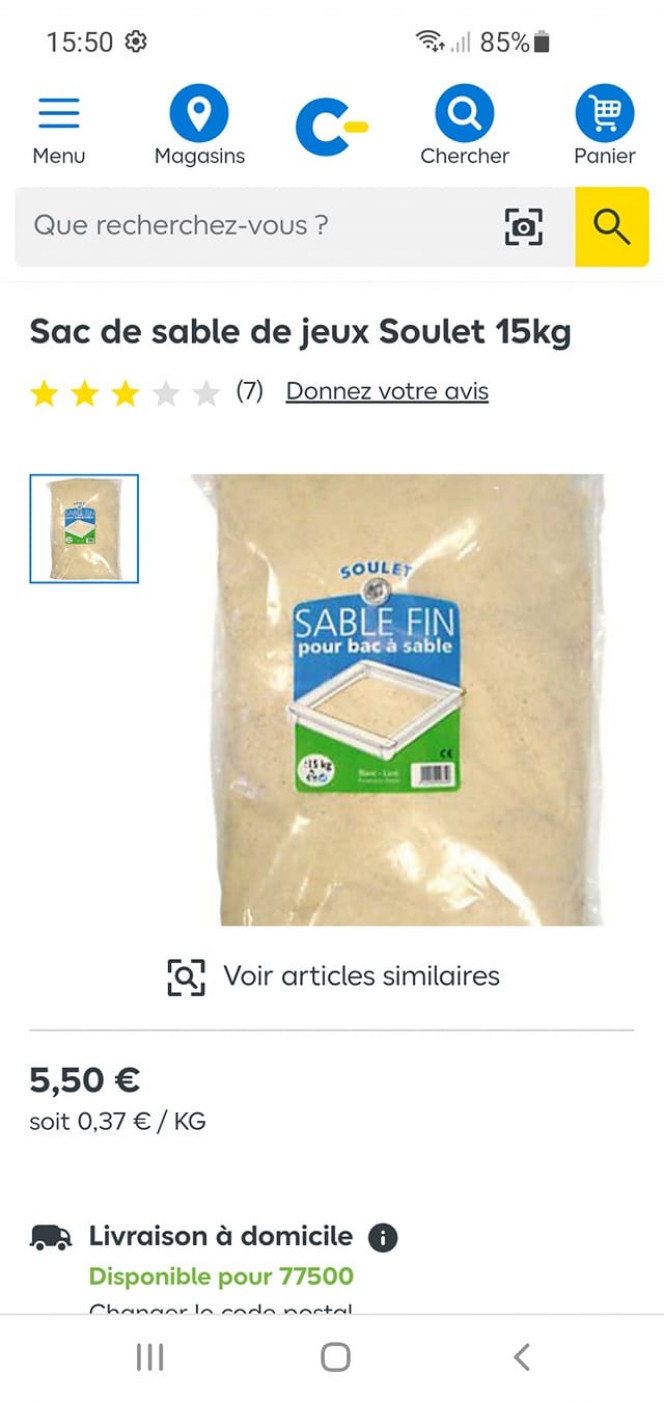664x1402 pixels.
Task: Tap the Chercher search icon
Action: (x=464, y=127)
